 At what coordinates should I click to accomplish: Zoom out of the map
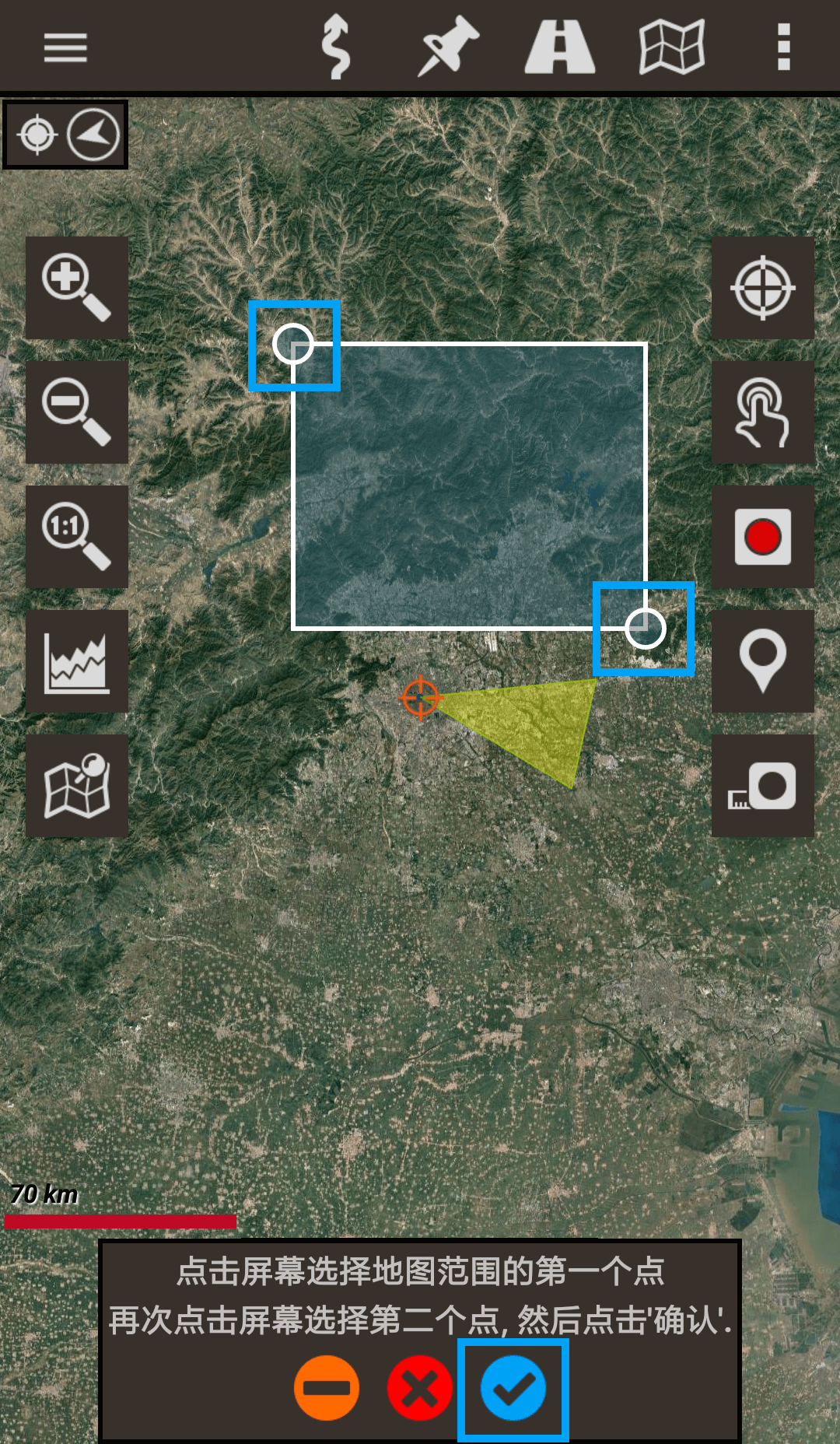coord(76,412)
